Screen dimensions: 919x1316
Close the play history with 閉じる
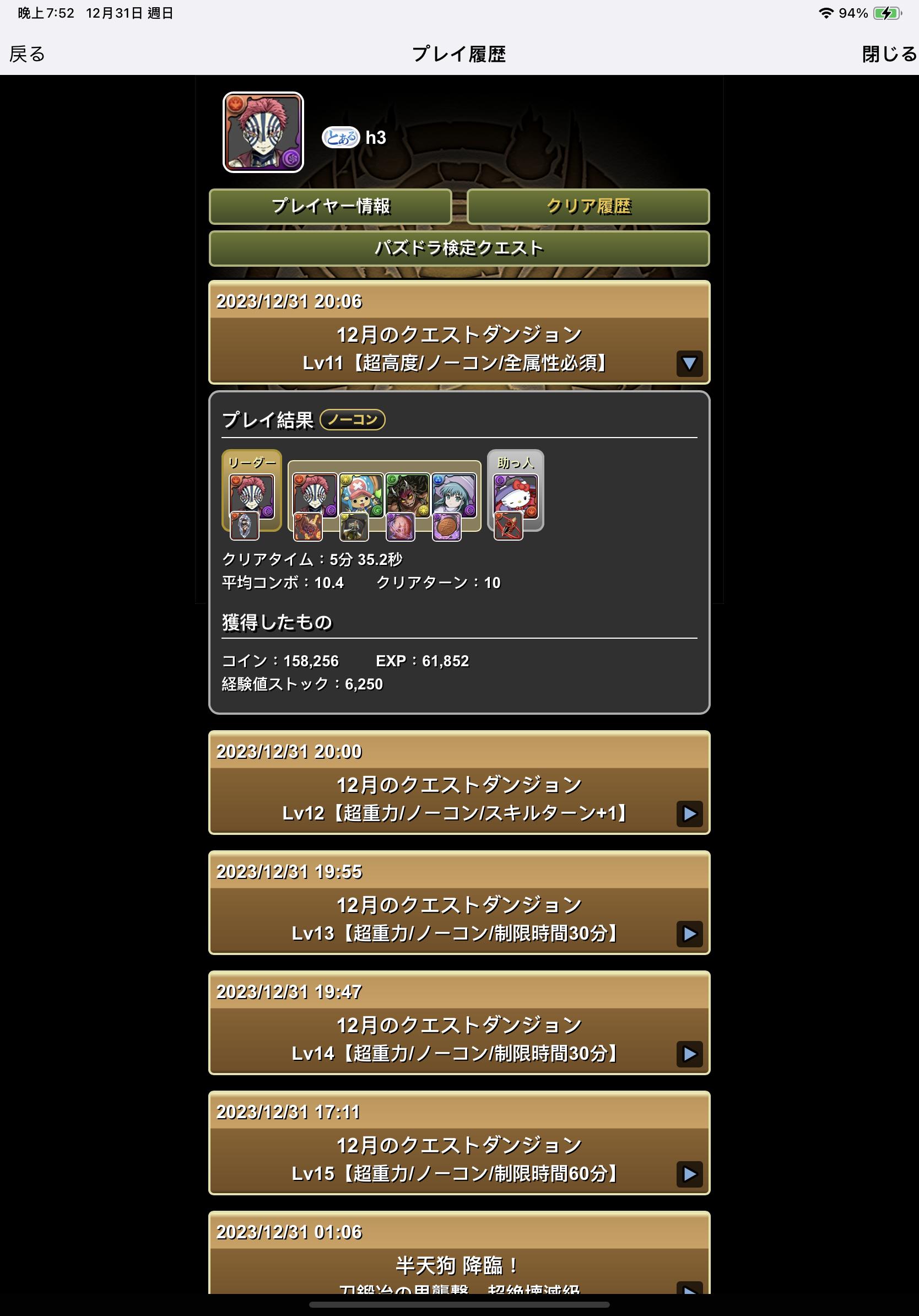pyautogui.click(x=889, y=54)
